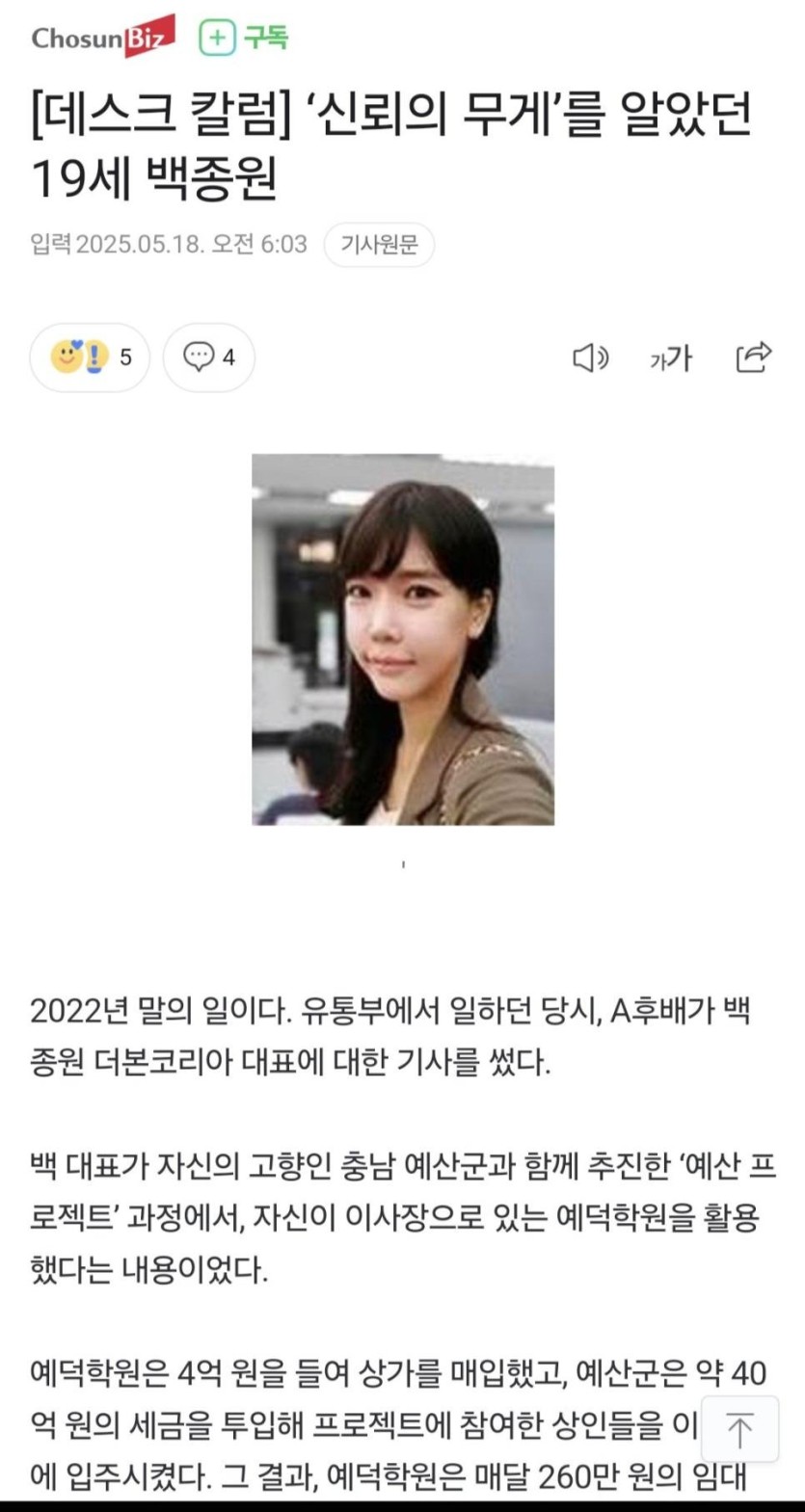The image size is (805, 1512).
Task: Open the original article via 기사원문
Action: point(379,245)
